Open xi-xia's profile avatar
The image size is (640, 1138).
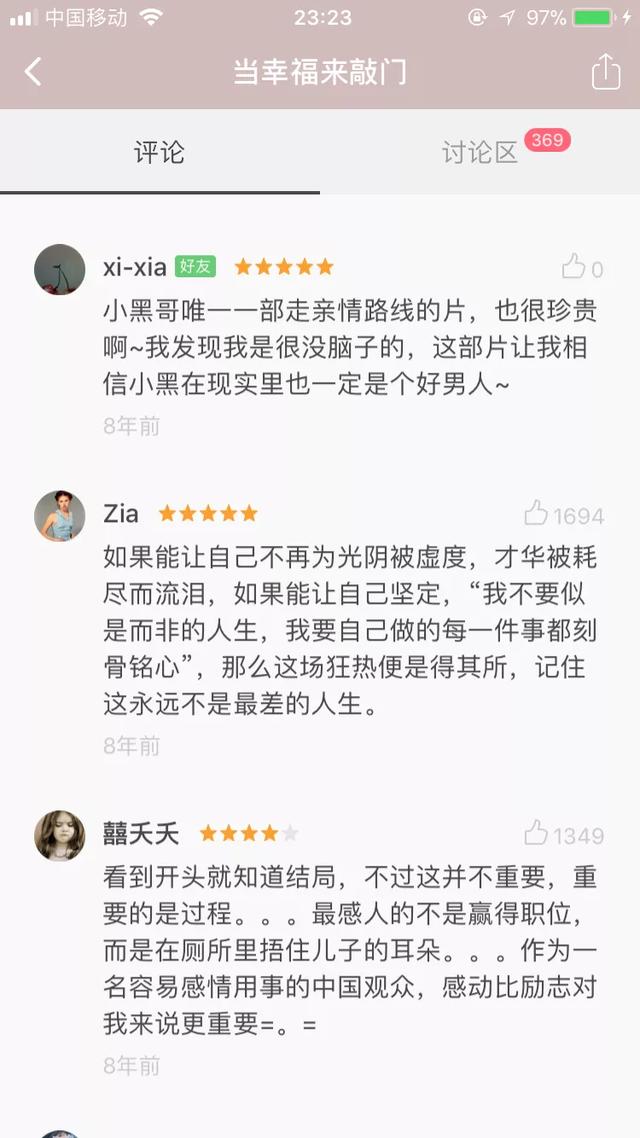click(x=60, y=269)
